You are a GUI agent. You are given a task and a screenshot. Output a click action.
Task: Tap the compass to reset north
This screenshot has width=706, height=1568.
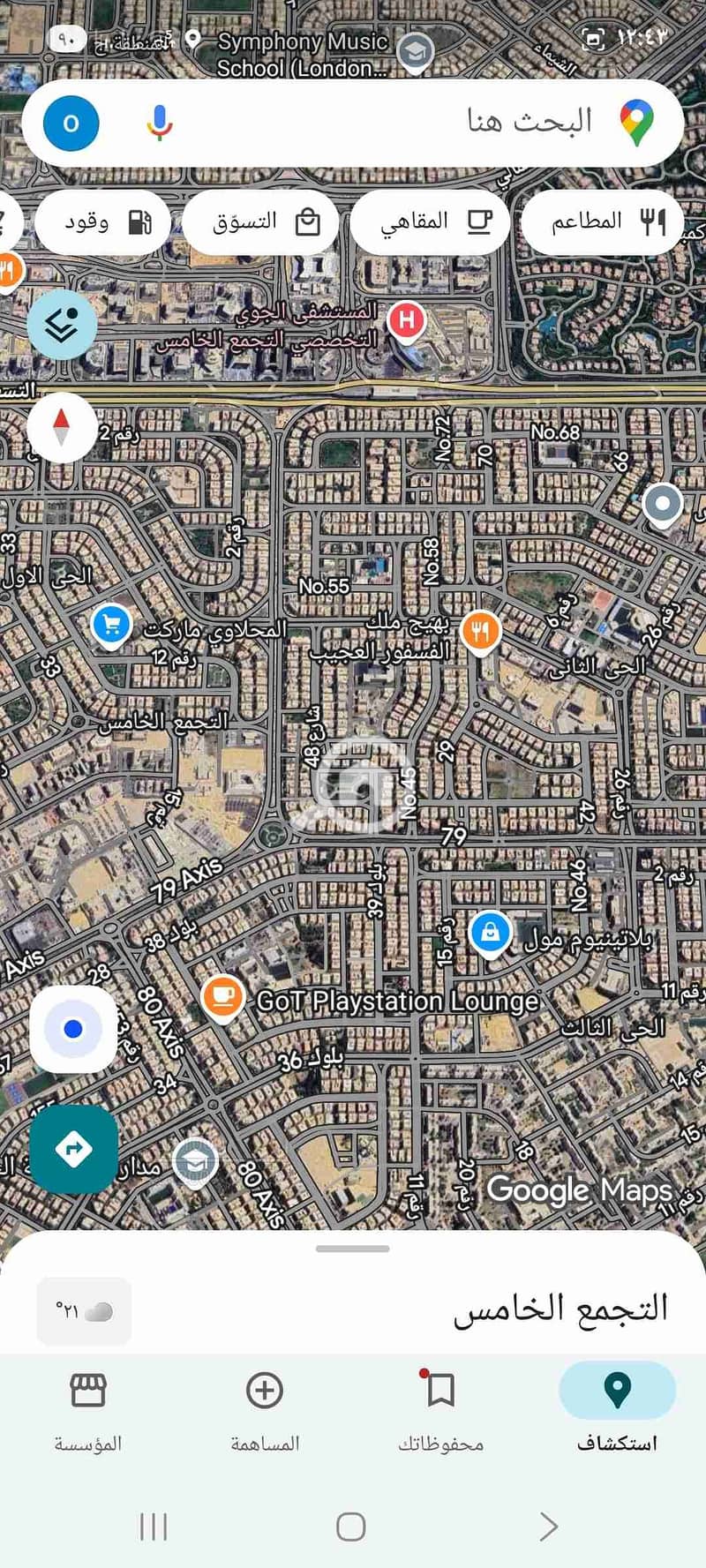[x=62, y=427]
